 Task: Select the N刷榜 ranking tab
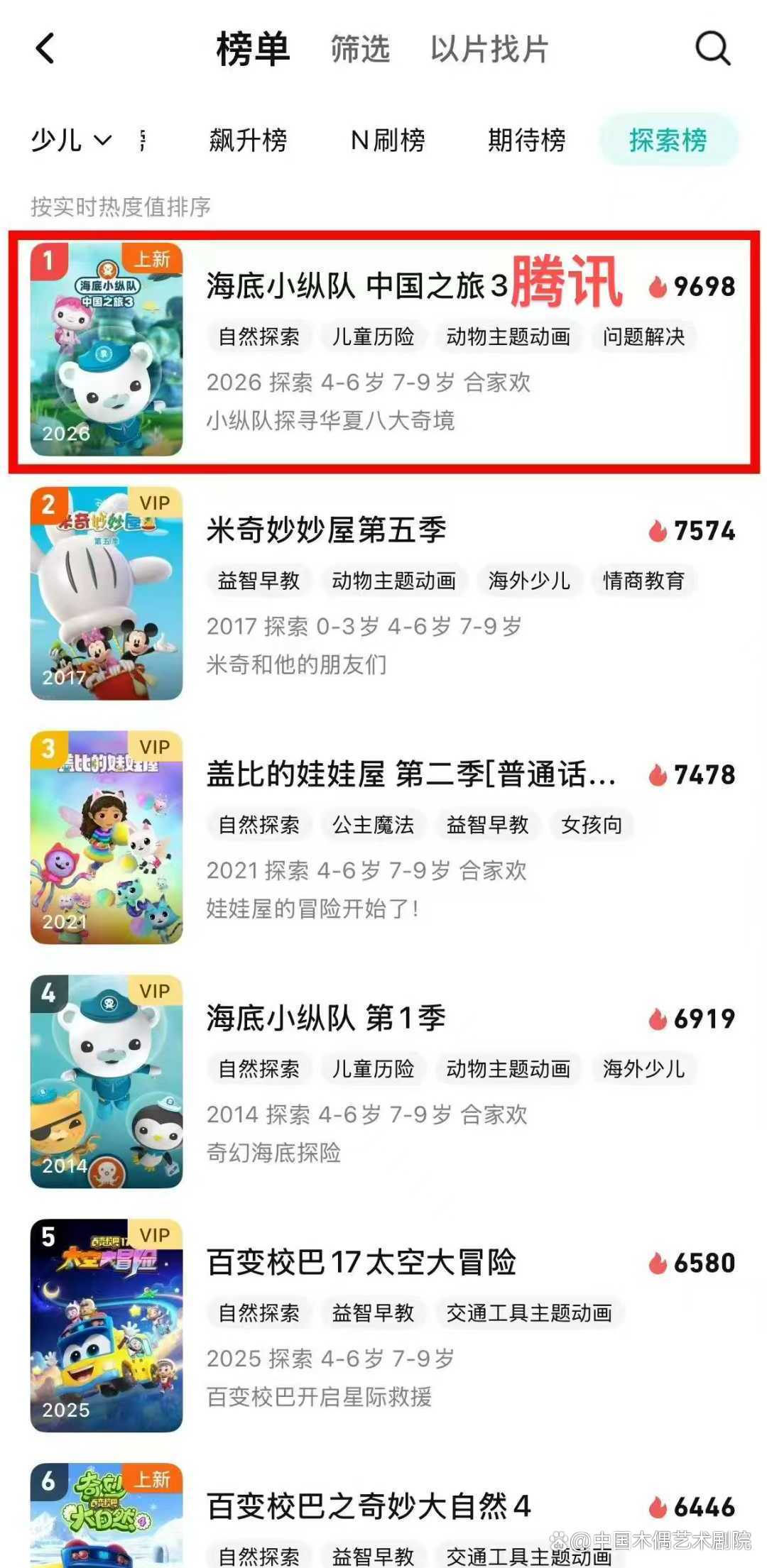(x=388, y=140)
